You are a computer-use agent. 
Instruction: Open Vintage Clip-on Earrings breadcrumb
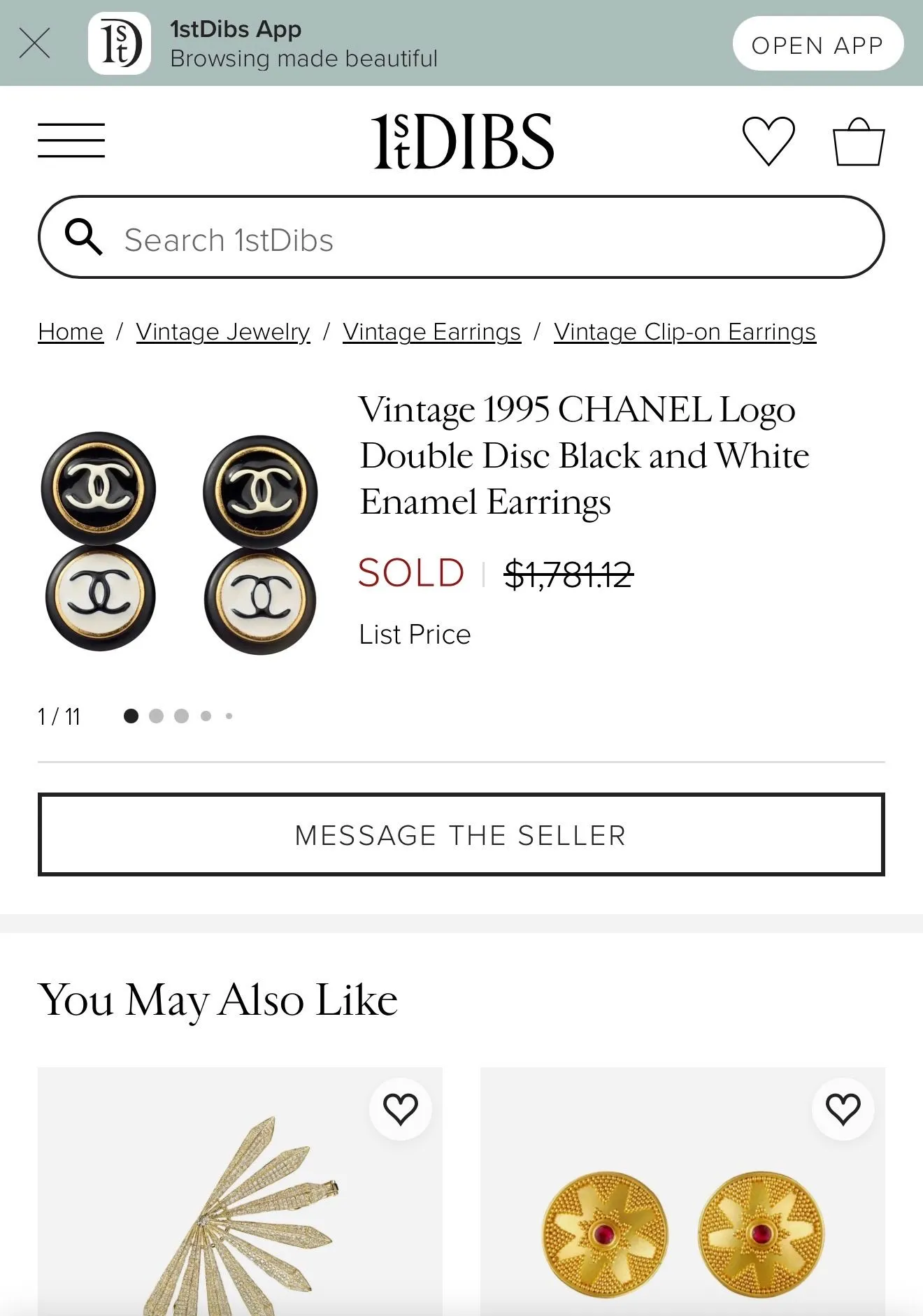(x=685, y=331)
